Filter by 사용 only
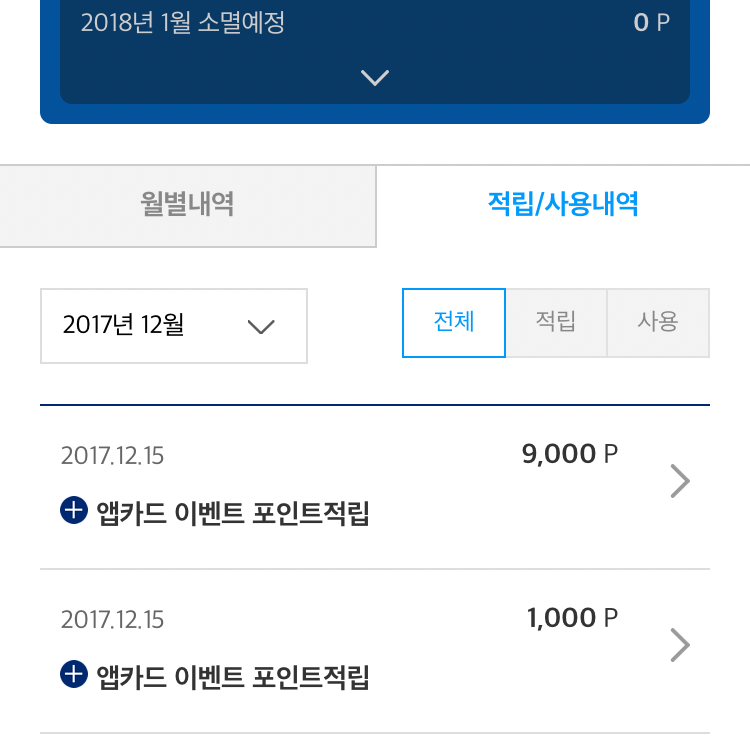The image size is (750, 740). [658, 323]
